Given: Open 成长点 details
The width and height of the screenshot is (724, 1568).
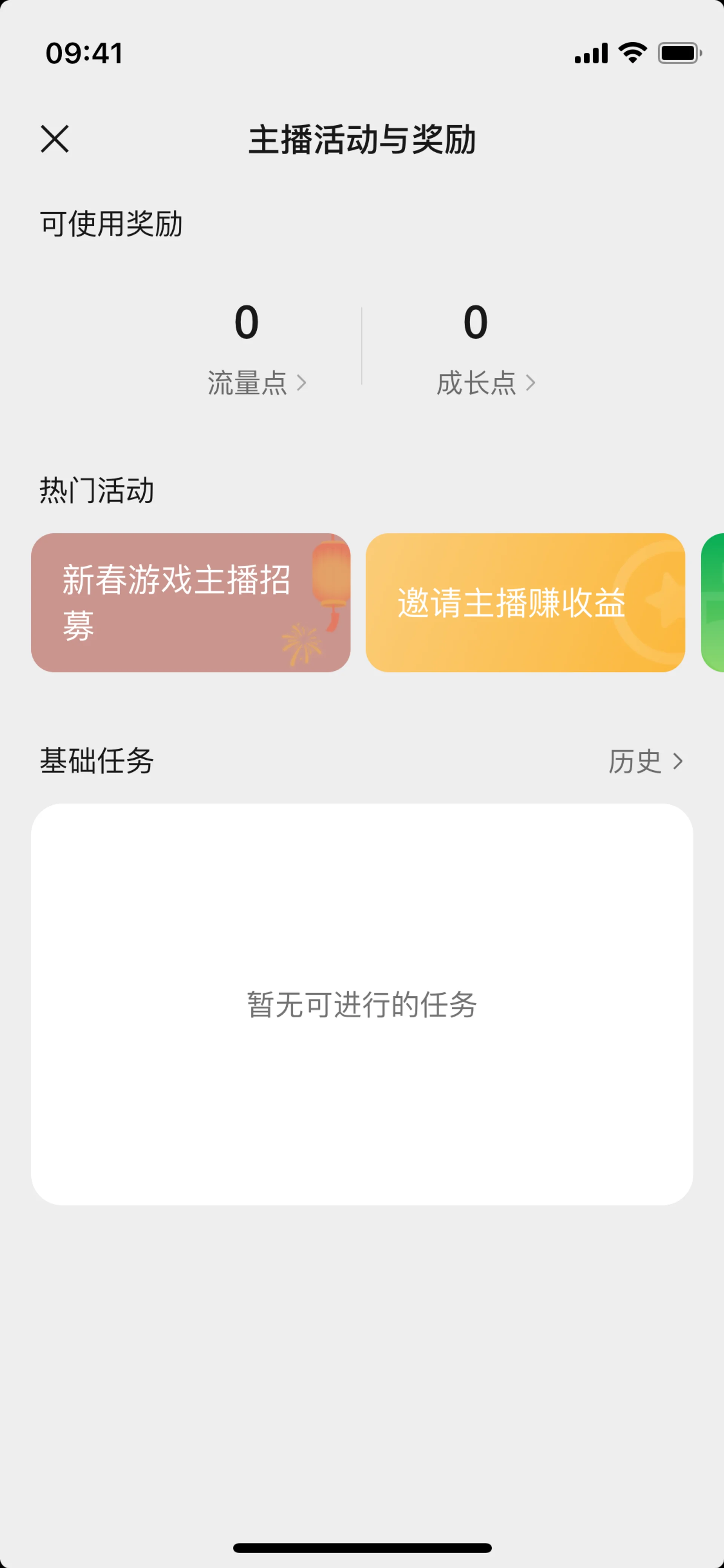Looking at the screenshot, I should (486, 383).
